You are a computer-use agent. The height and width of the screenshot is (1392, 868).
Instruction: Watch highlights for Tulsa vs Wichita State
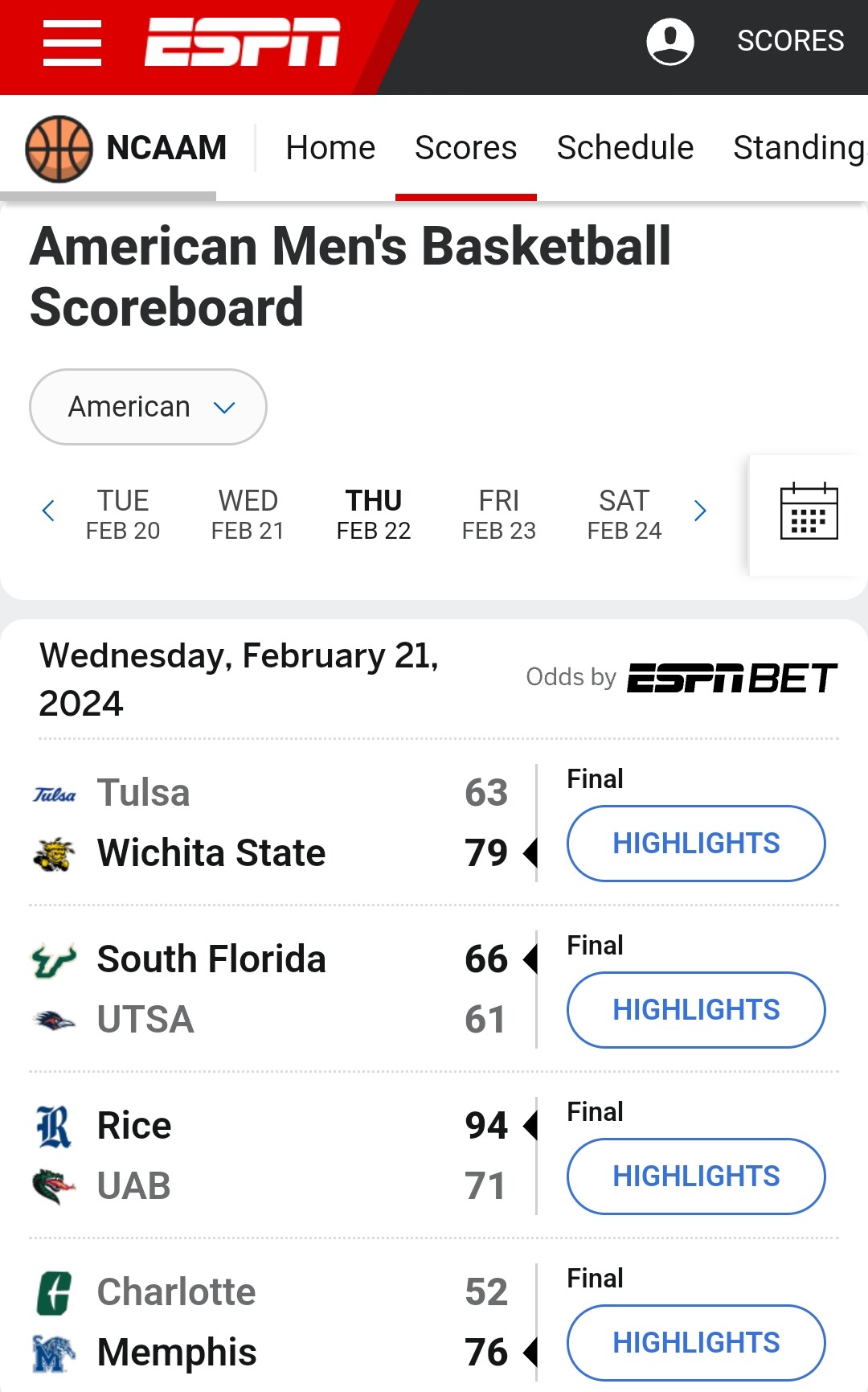(696, 844)
